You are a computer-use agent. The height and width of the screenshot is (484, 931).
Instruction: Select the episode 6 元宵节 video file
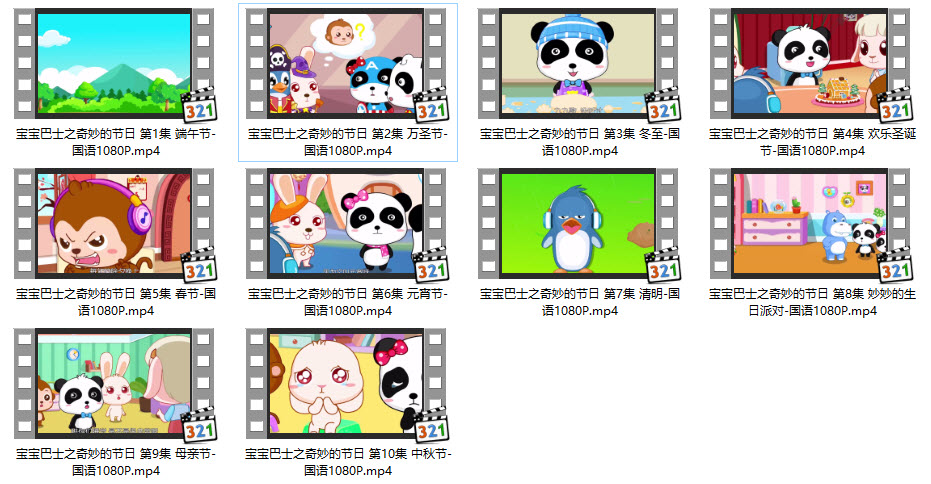pyautogui.click(x=347, y=223)
